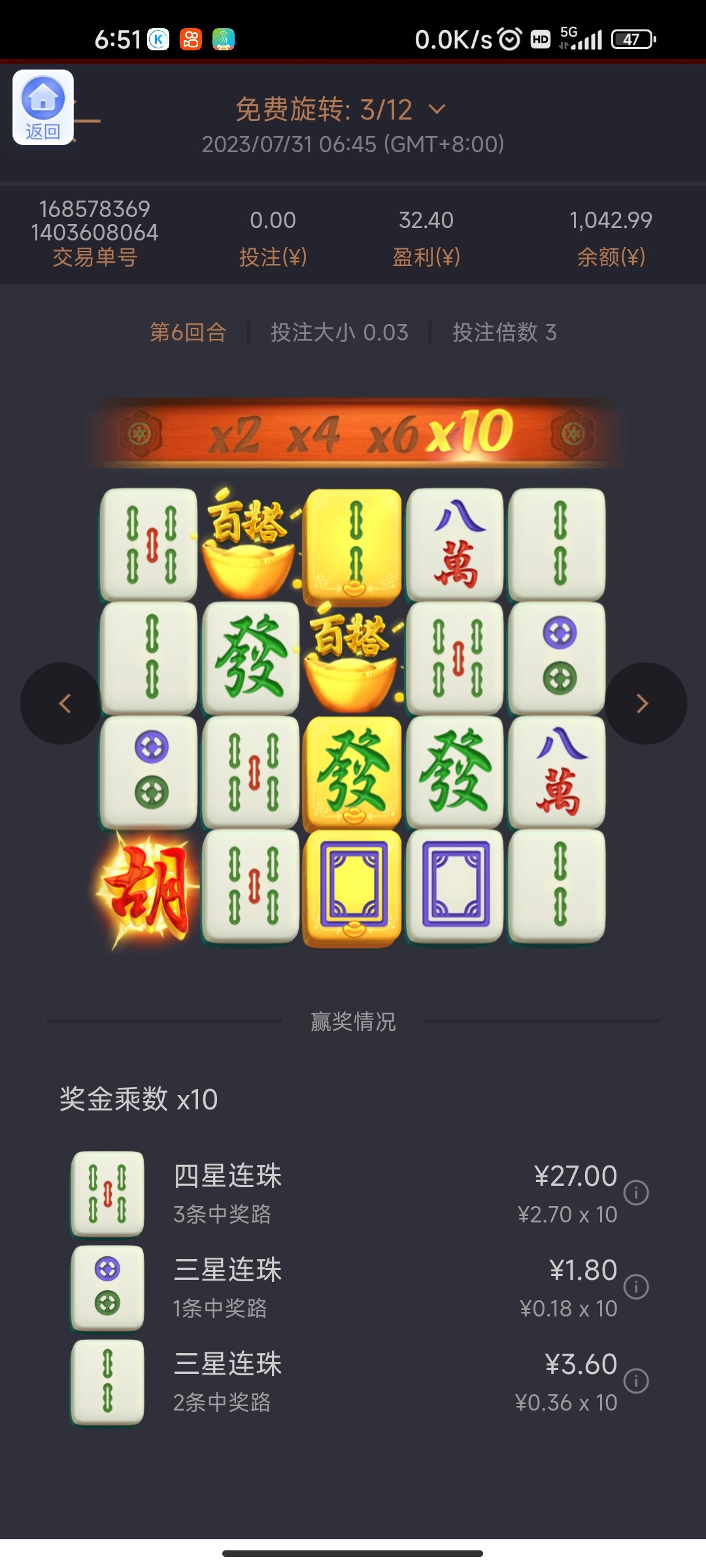Go to the next round with right arrow

point(644,704)
